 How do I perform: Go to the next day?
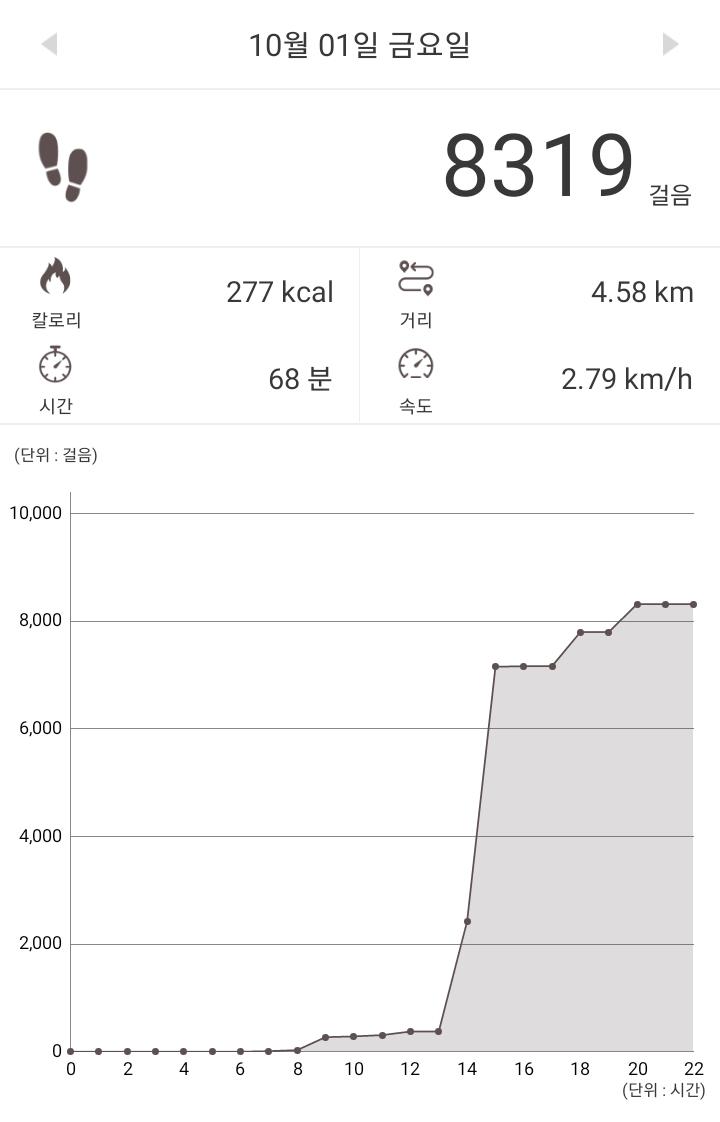pyautogui.click(x=670, y=45)
